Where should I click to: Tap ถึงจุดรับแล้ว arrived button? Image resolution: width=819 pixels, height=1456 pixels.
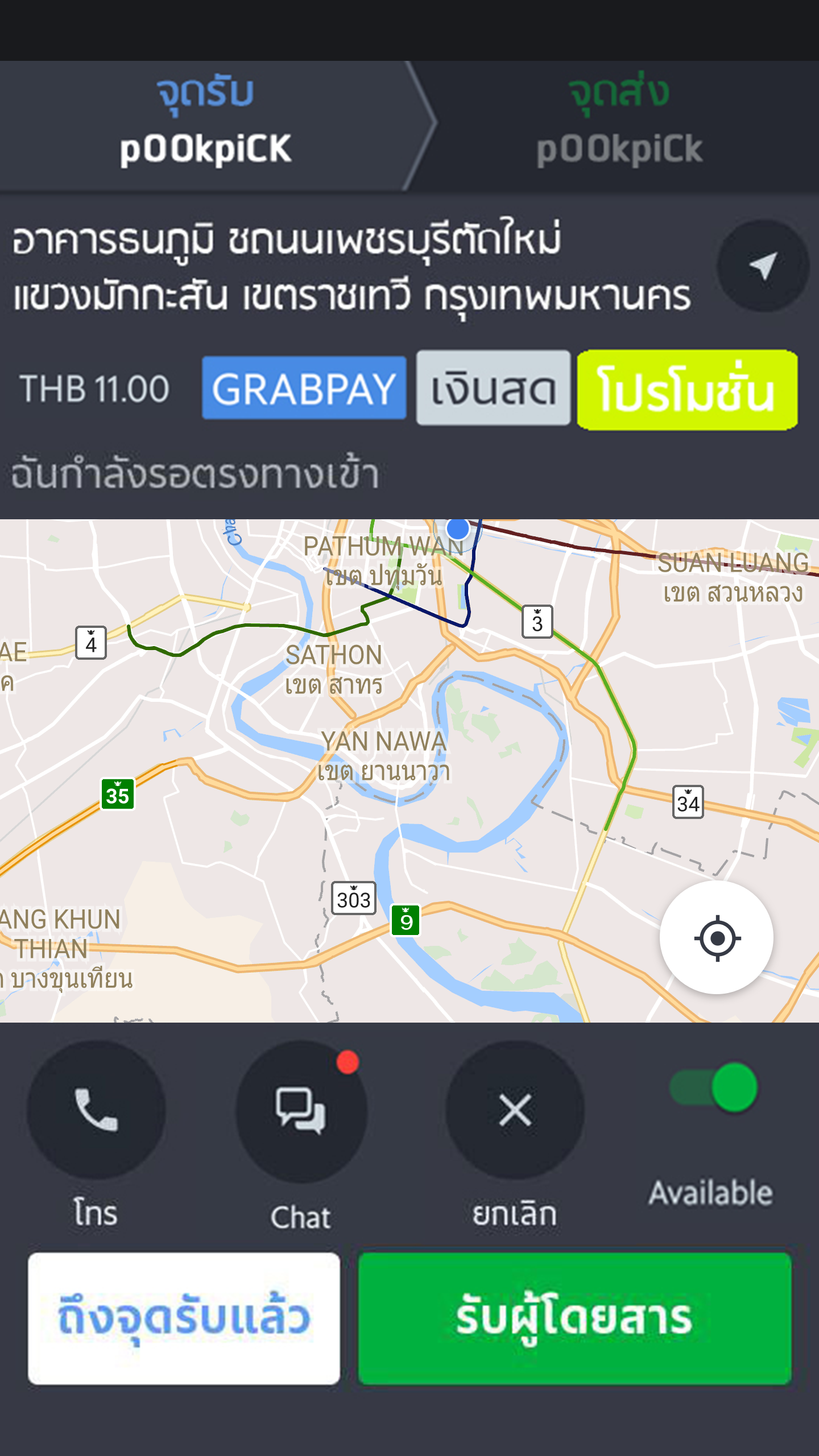(x=184, y=1318)
